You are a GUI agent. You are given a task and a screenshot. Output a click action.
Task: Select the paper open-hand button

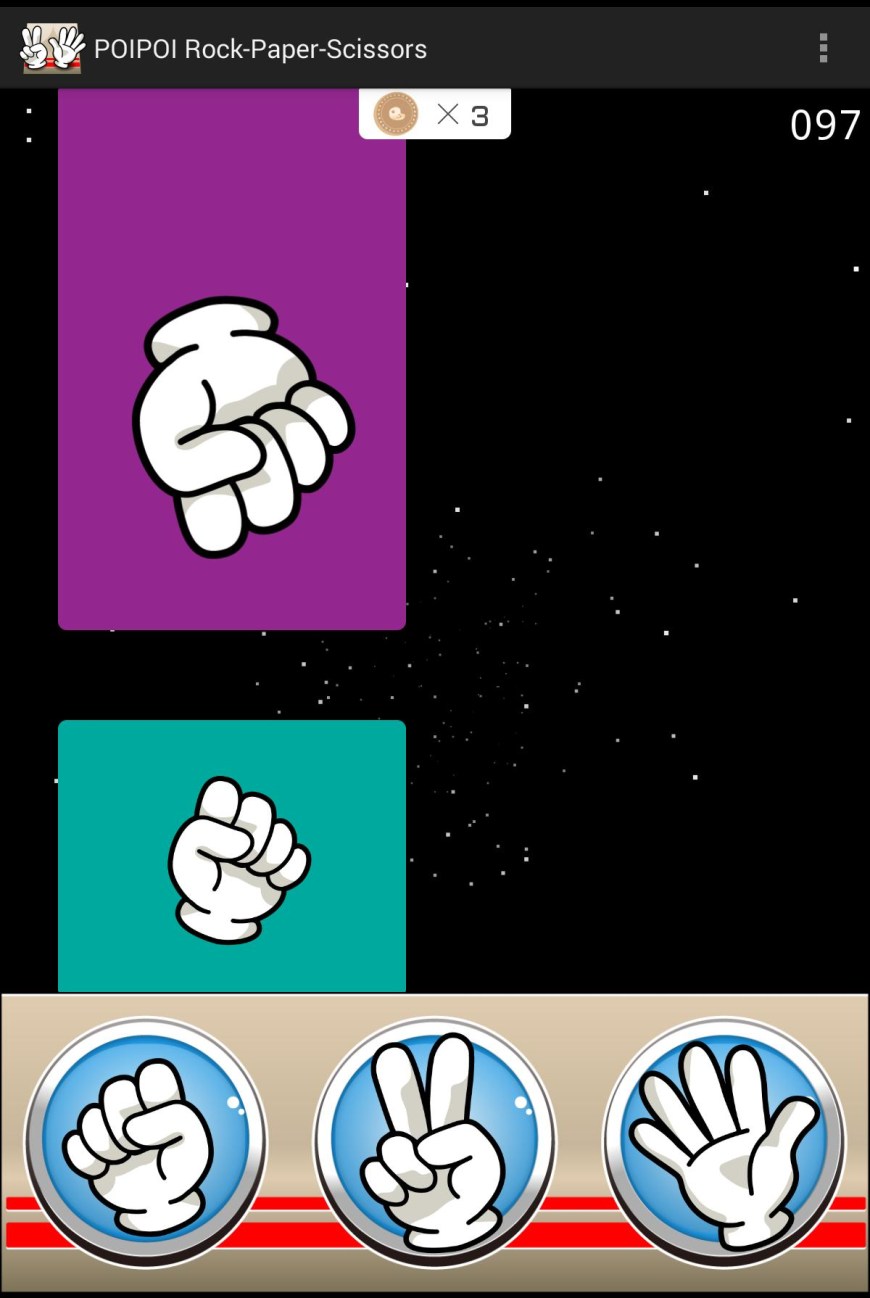tap(724, 1142)
